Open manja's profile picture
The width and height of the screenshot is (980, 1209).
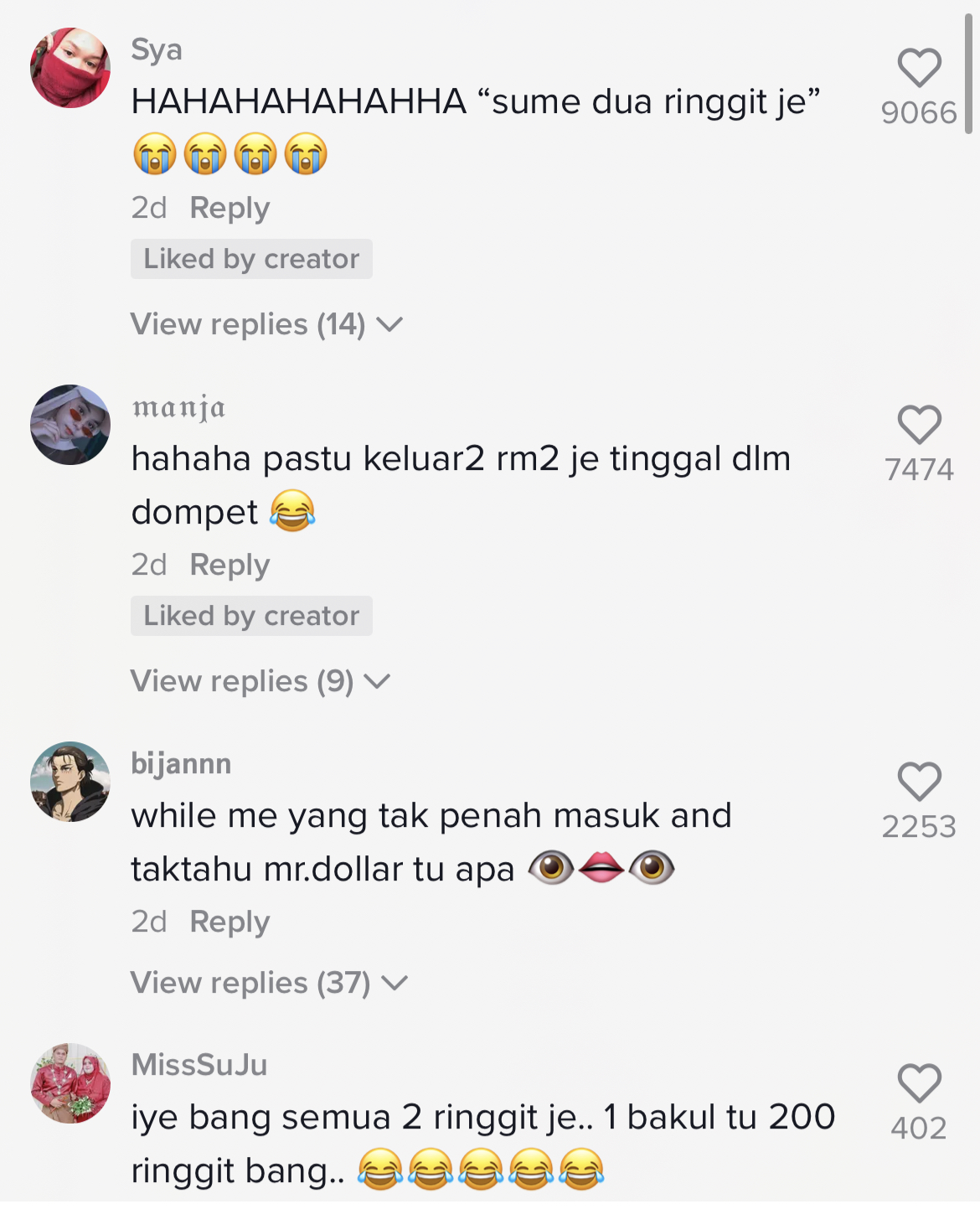point(70,425)
